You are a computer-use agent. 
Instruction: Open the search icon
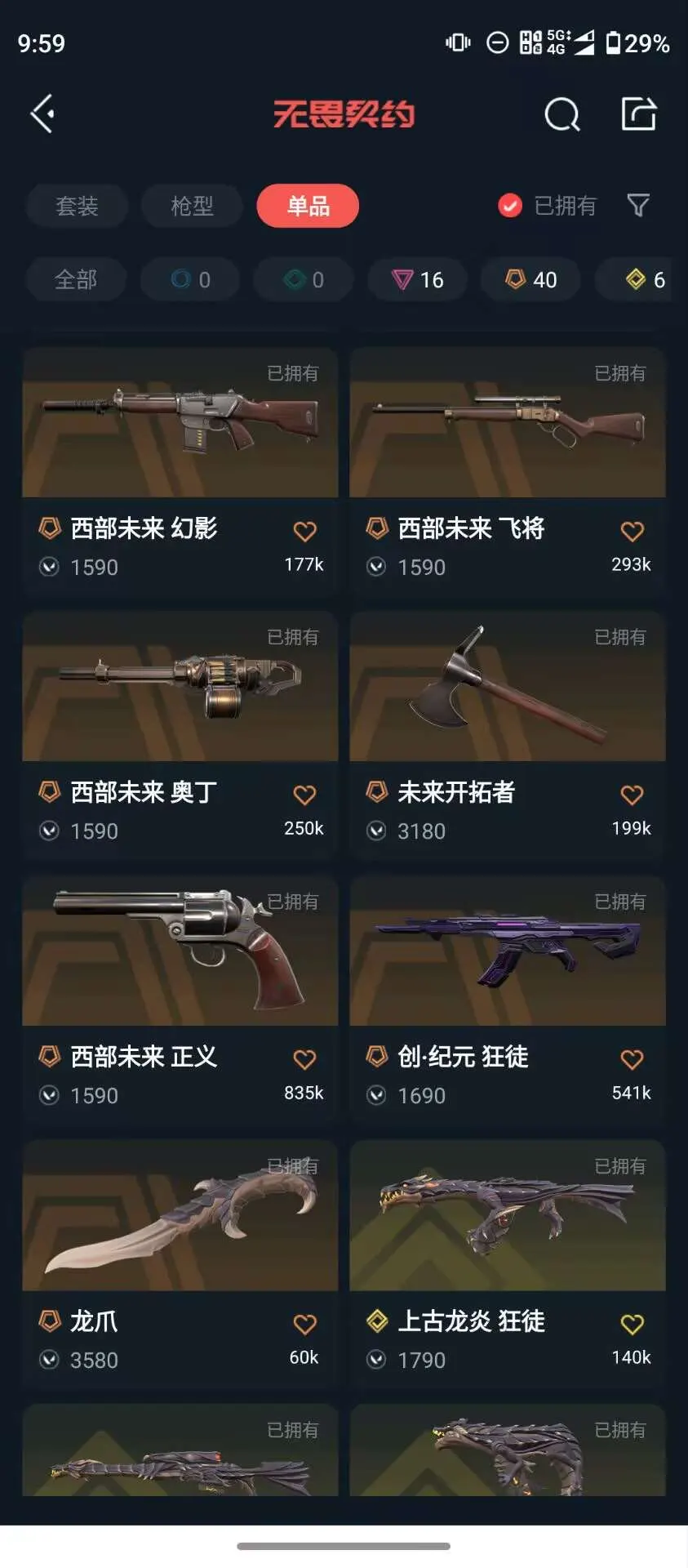(561, 114)
